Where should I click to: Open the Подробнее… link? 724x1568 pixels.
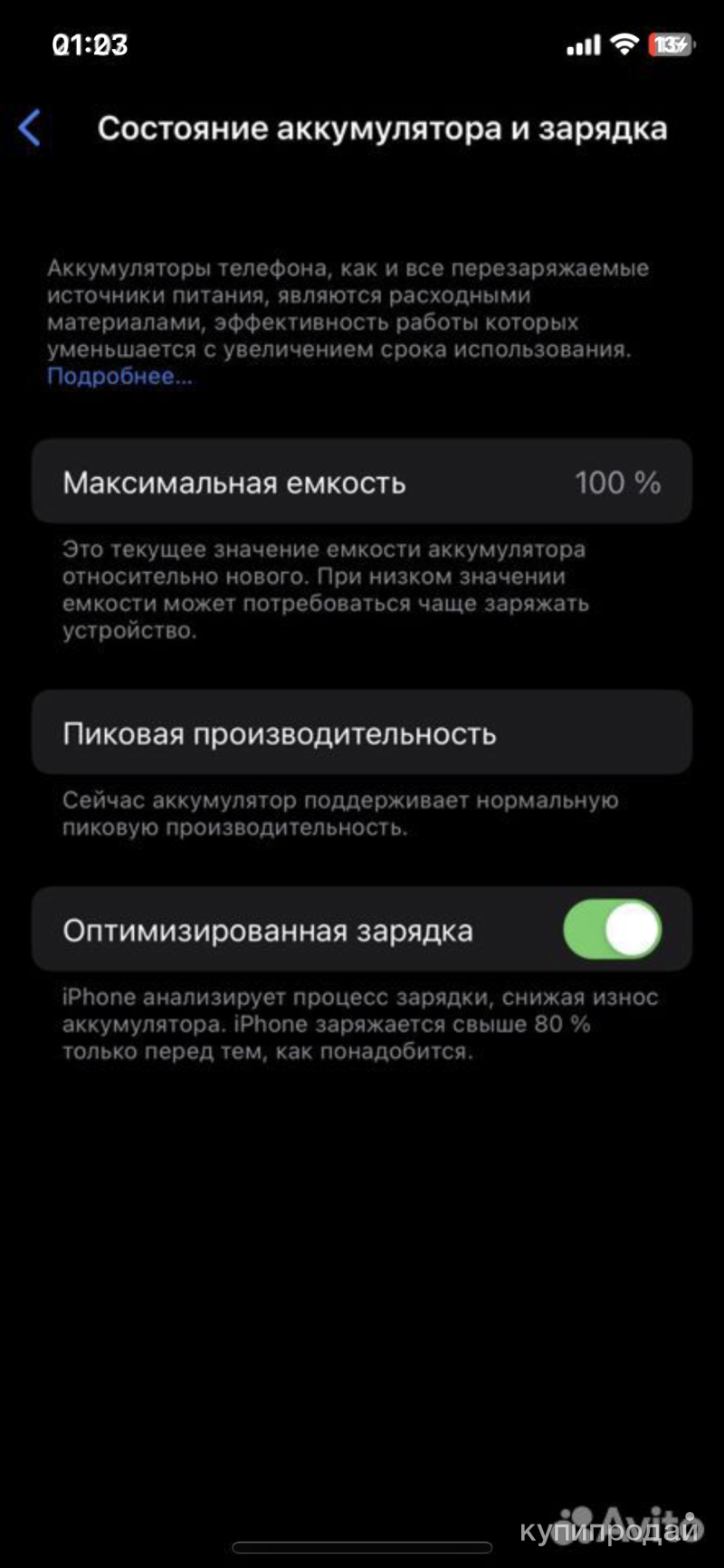coord(119,377)
